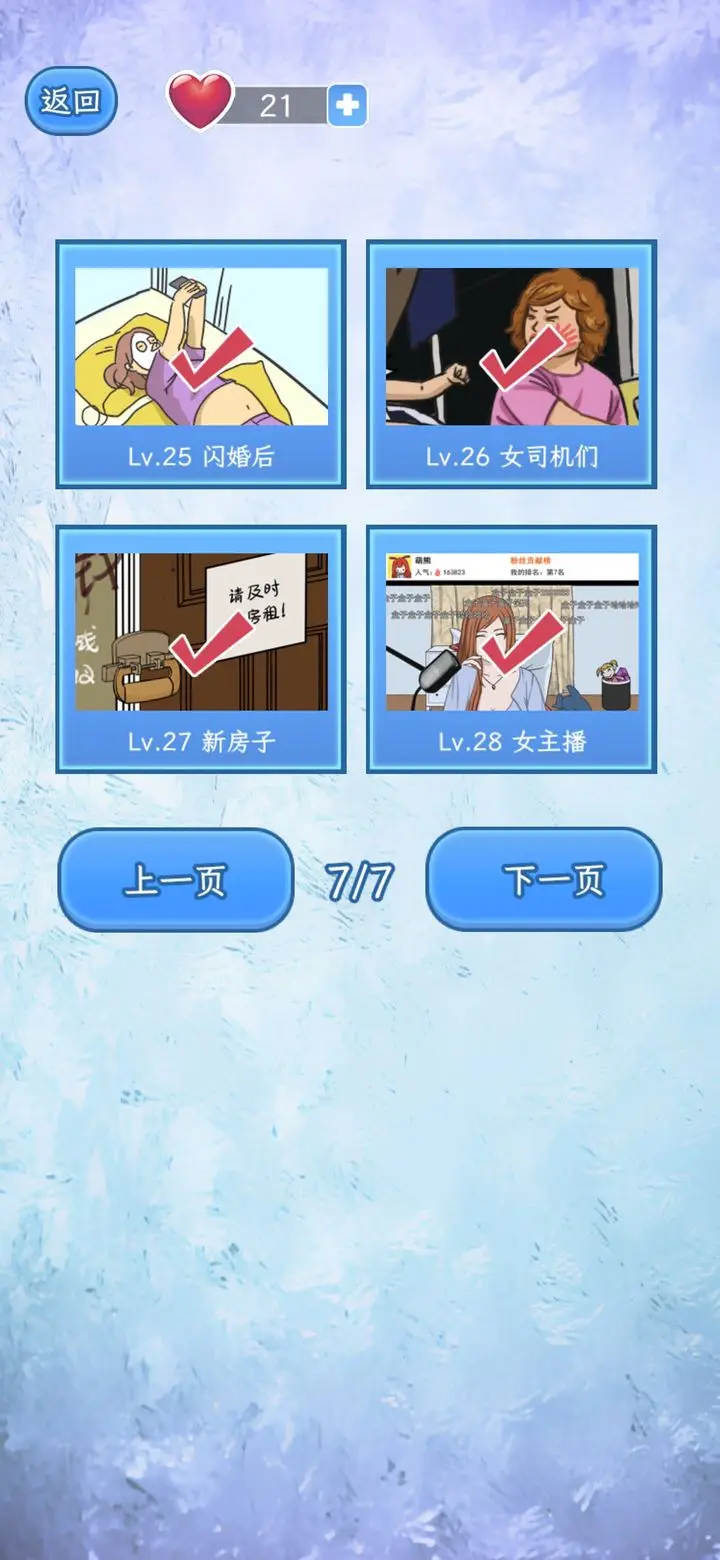Tap the 下一页 next page button
Screen dimensions: 720x1560
543,880
